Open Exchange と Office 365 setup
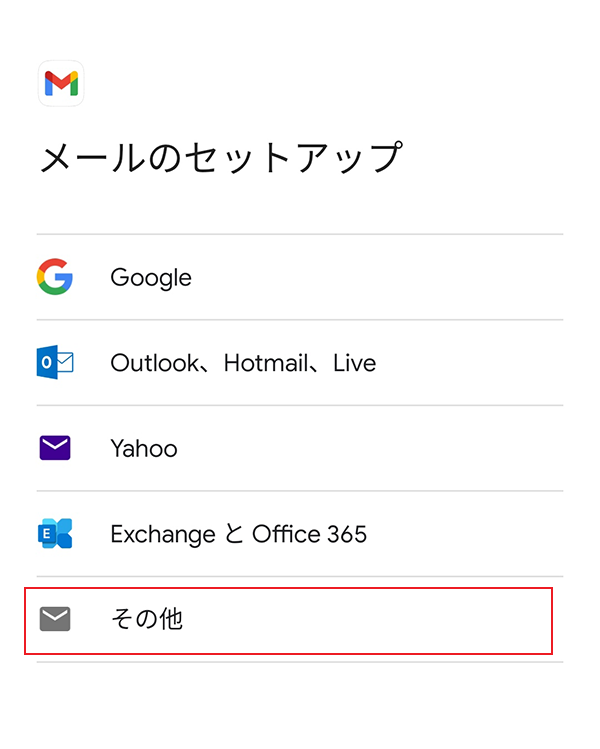The height and width of the screenshot is (749, 600). click(238, 534)
